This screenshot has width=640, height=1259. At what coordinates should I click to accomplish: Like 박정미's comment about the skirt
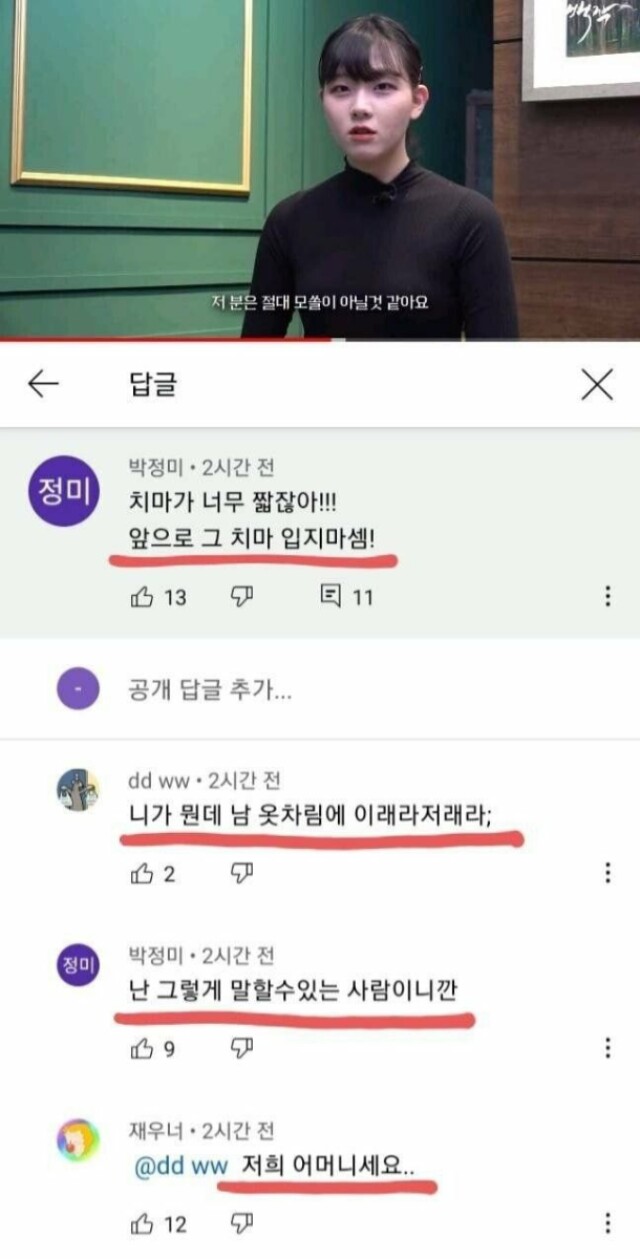tap(141, 597)
